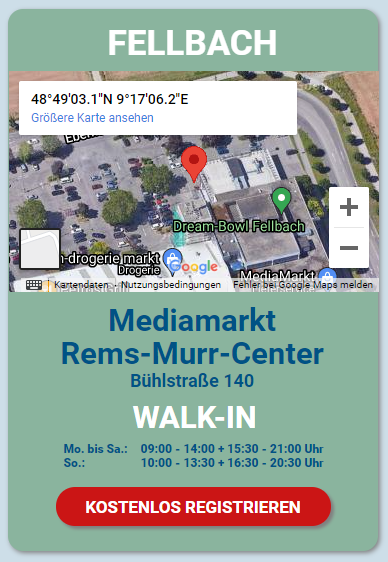The height and width of the screenshot is (562, 388).
Task: Open the 'Größere Karte ansehen' link
Action: [92, 118]
